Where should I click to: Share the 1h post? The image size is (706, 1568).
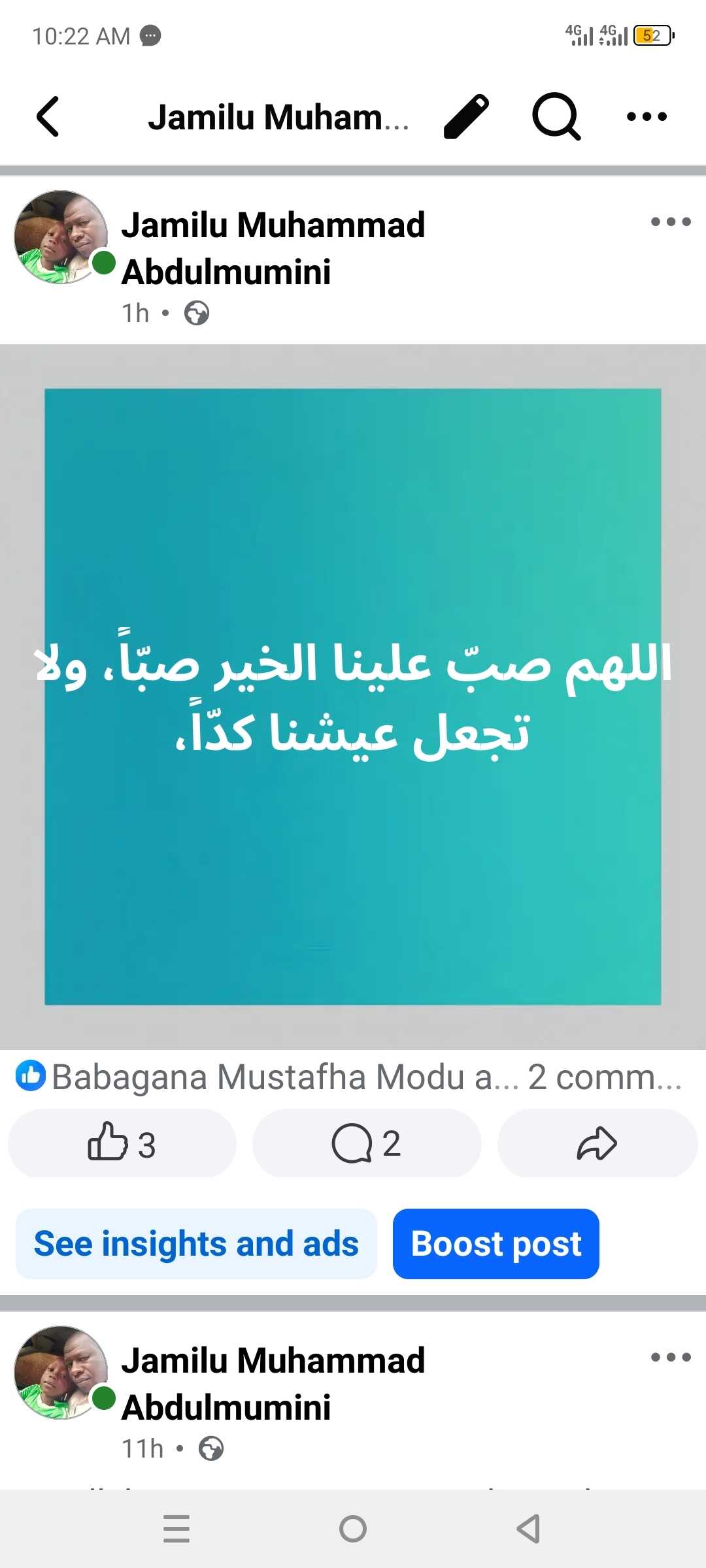coord(597,1143)
